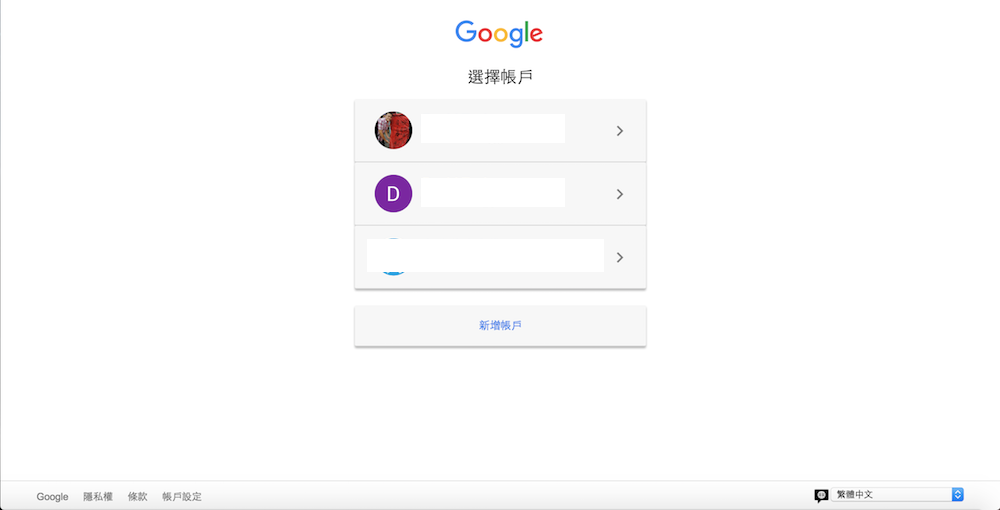The height and width of the screenshot is (510, 1000).
Task: Open the 條款 terms link
Action: [x=137, y=496]
